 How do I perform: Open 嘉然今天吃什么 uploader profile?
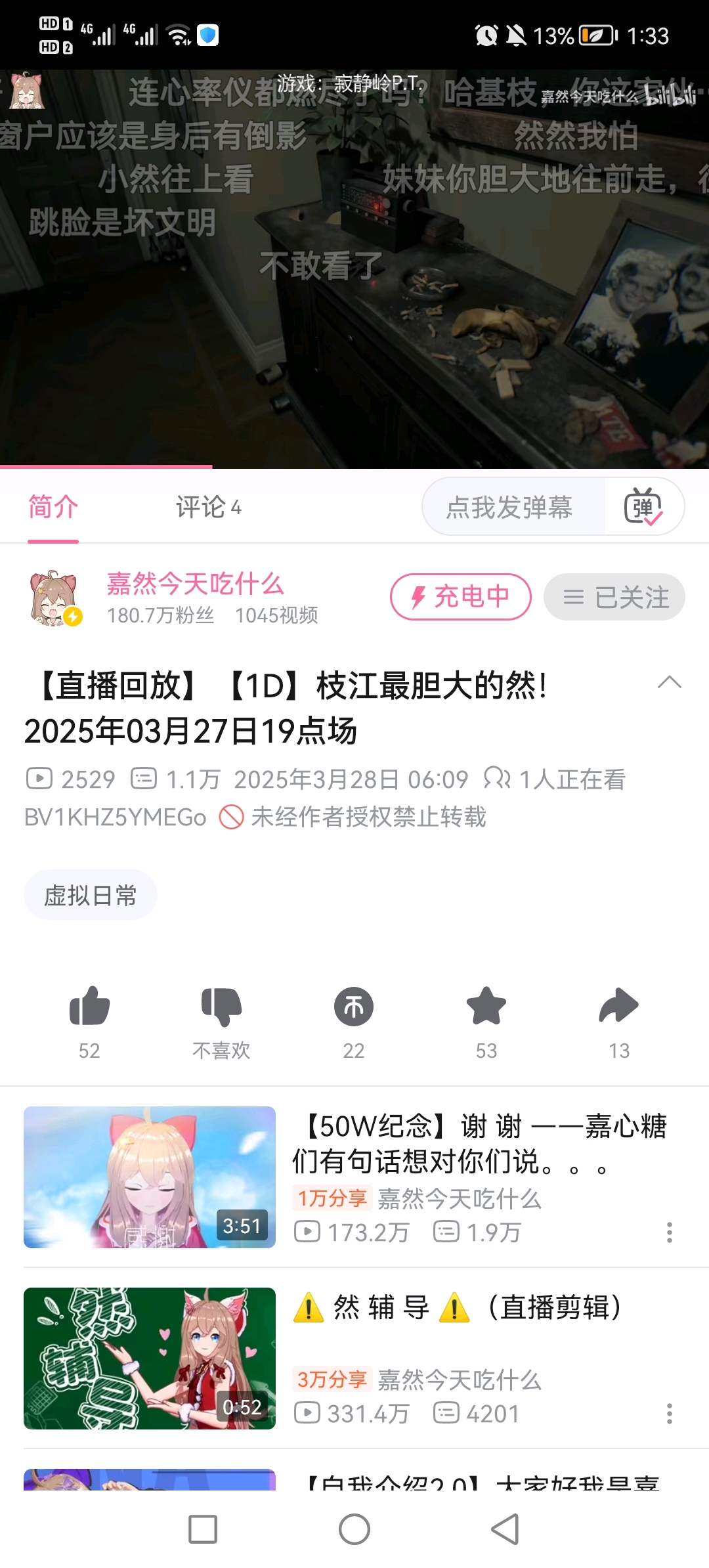tap(195, 583)
